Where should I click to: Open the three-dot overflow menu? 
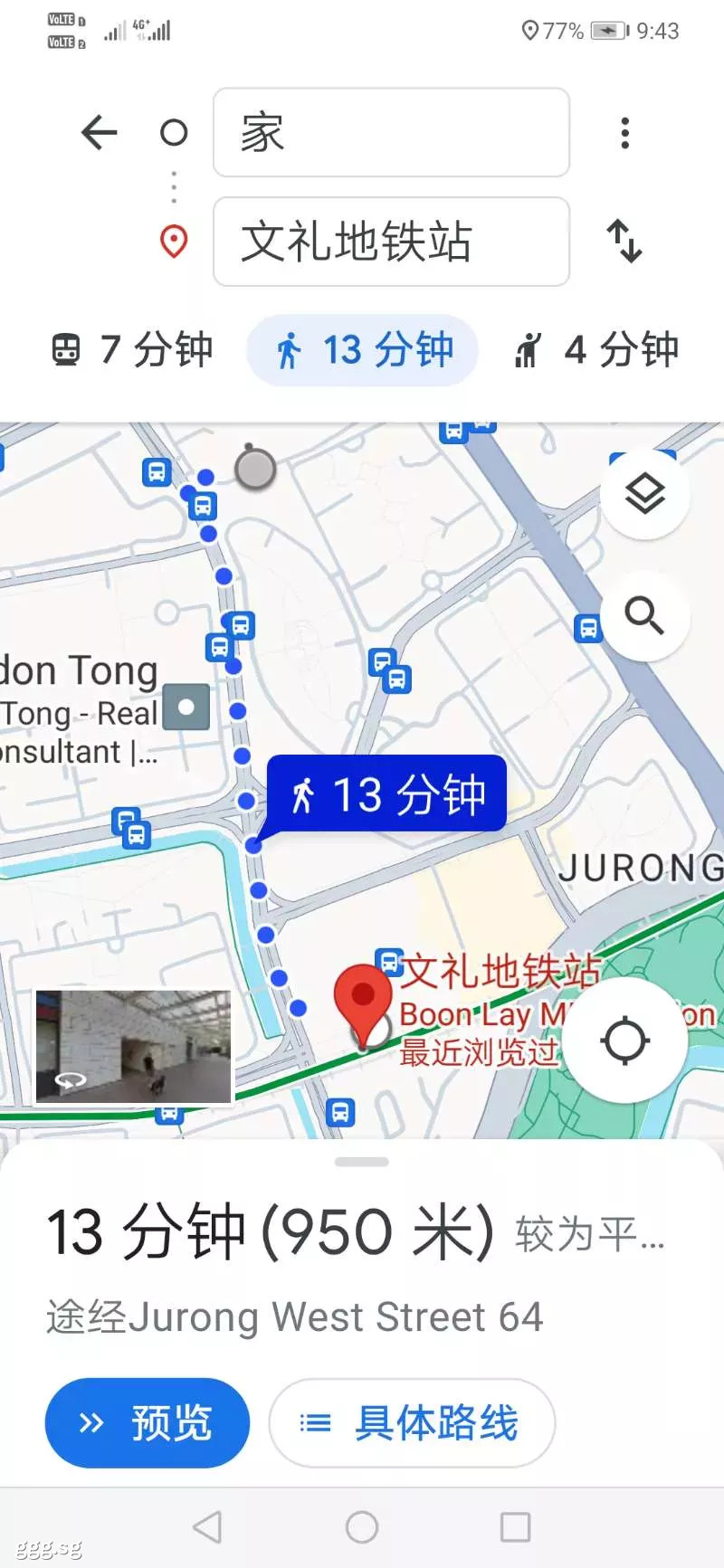(624, 133)
